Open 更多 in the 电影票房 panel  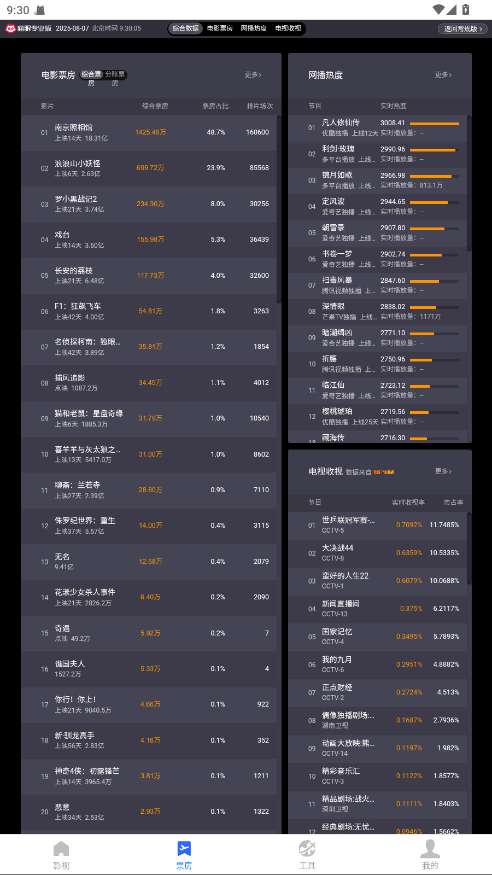[253, 75]
